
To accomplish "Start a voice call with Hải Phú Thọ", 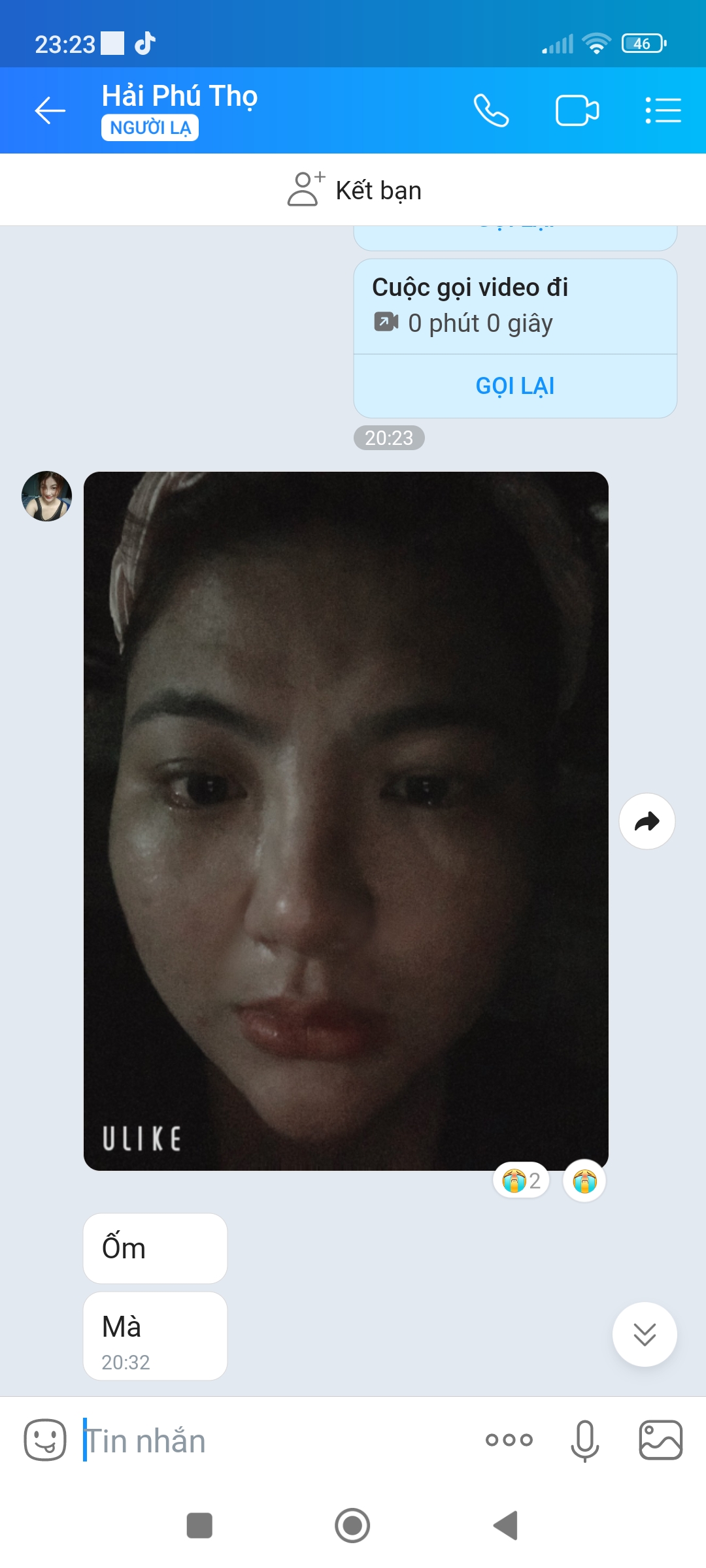I will coord(491,110).
